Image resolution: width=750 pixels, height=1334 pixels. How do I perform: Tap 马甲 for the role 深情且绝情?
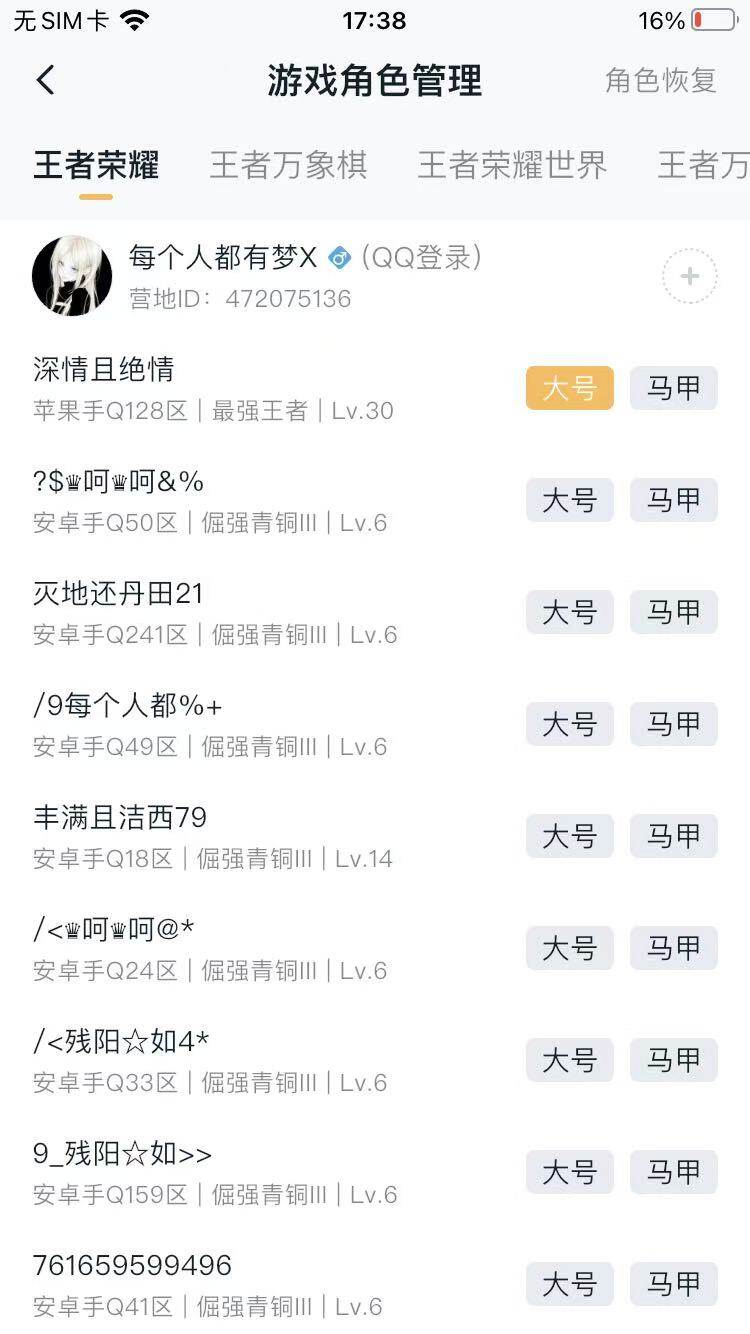(674, 388)
